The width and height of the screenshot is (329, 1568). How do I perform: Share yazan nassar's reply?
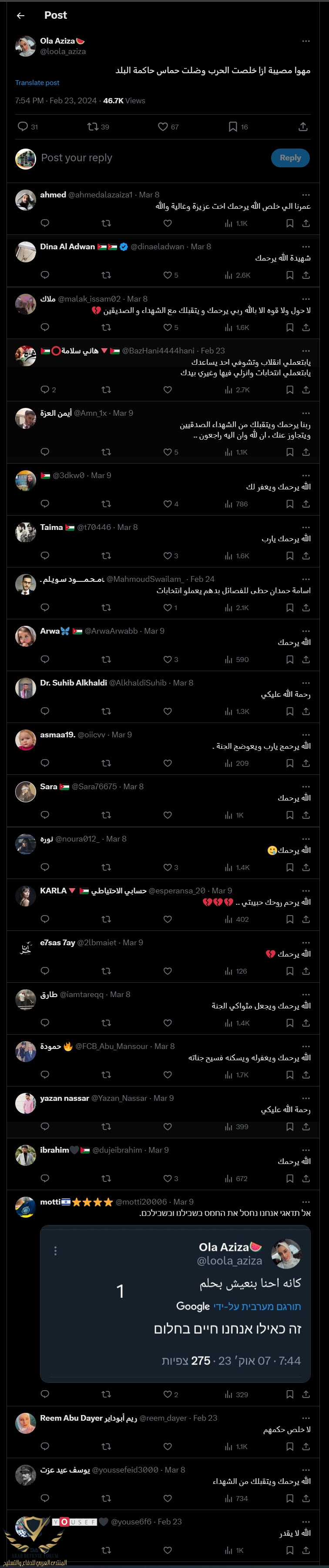click(306, 1127)
